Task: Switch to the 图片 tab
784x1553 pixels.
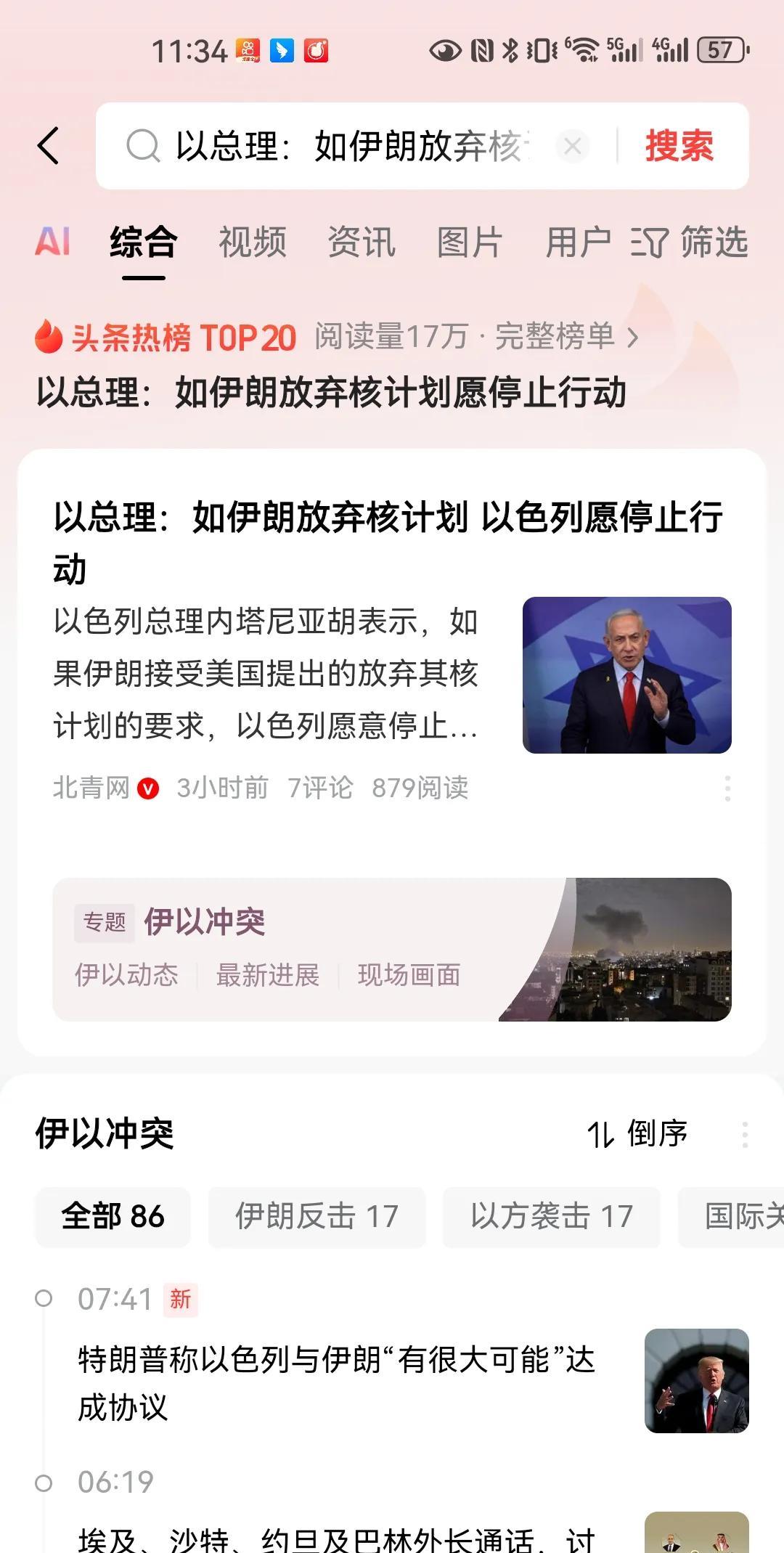Action: tap(470, 242)
